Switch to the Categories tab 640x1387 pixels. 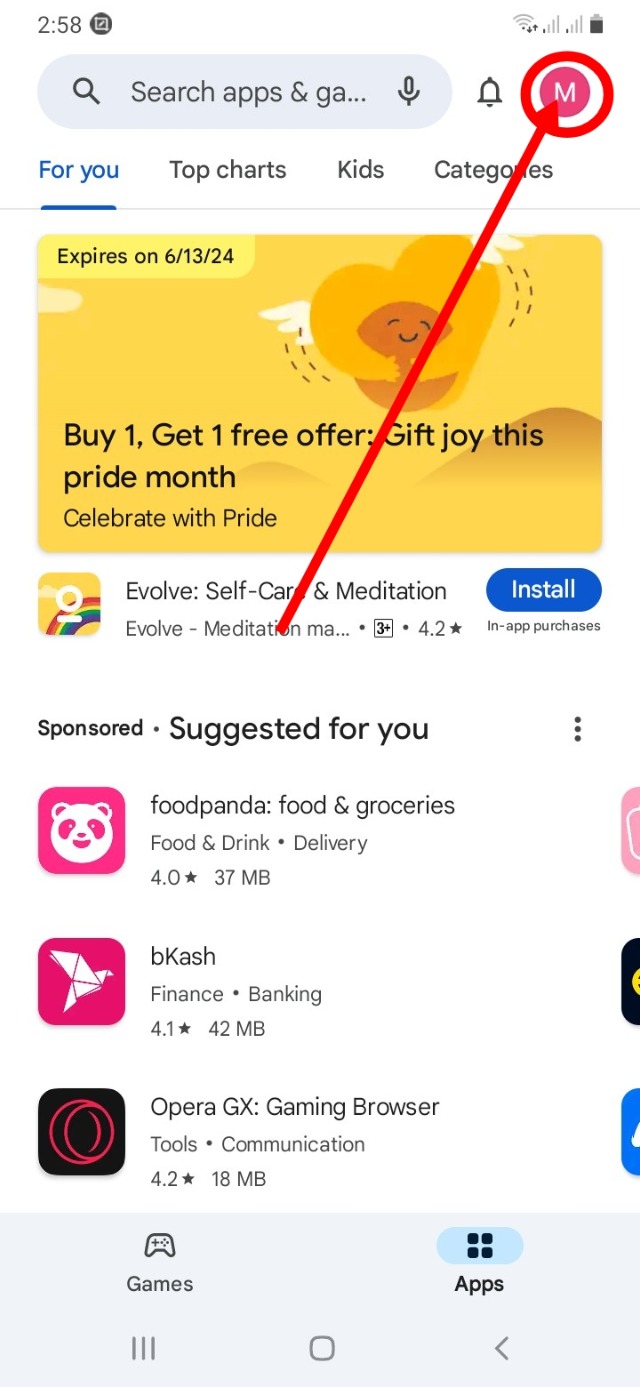[x=493, y=170]
